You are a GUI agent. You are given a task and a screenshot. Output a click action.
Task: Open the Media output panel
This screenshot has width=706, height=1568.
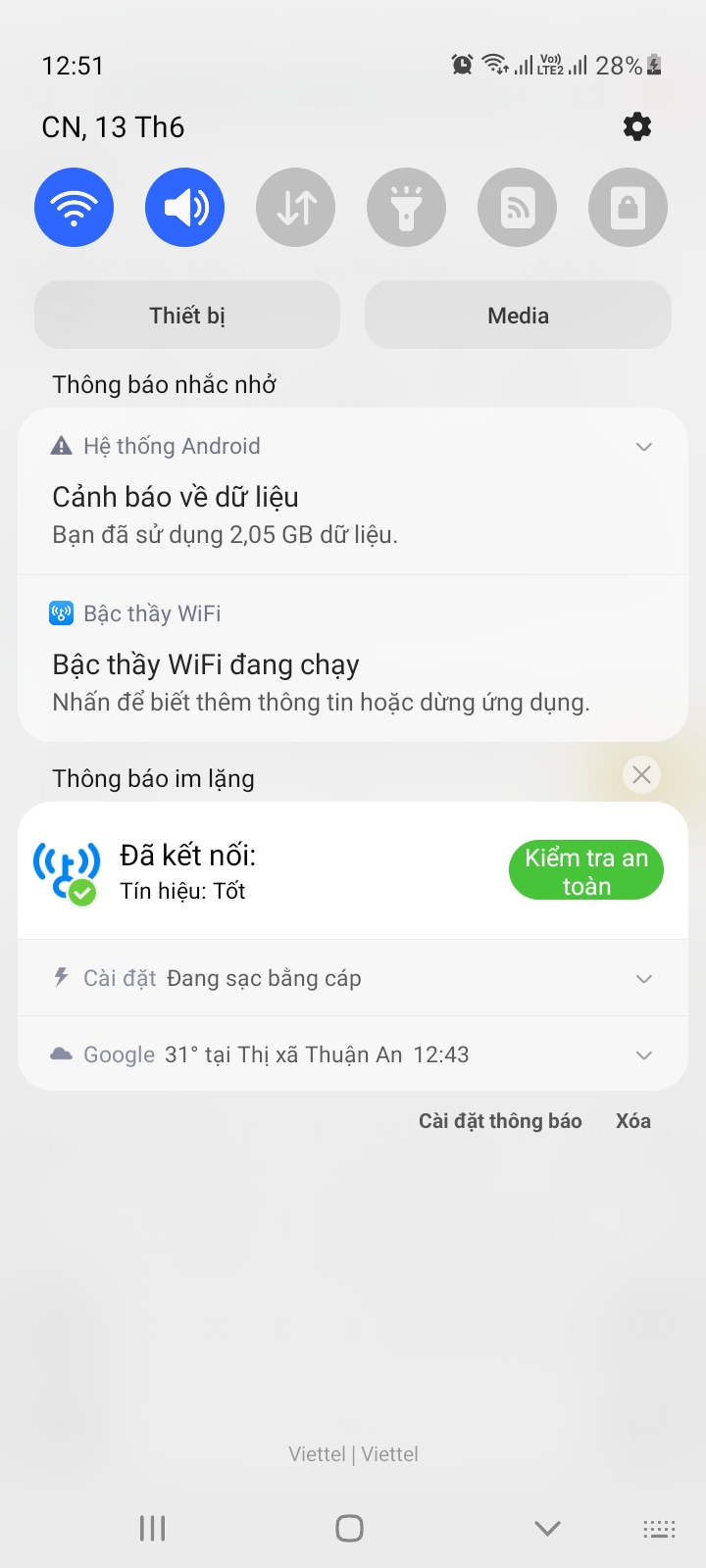tap(518, 316)
